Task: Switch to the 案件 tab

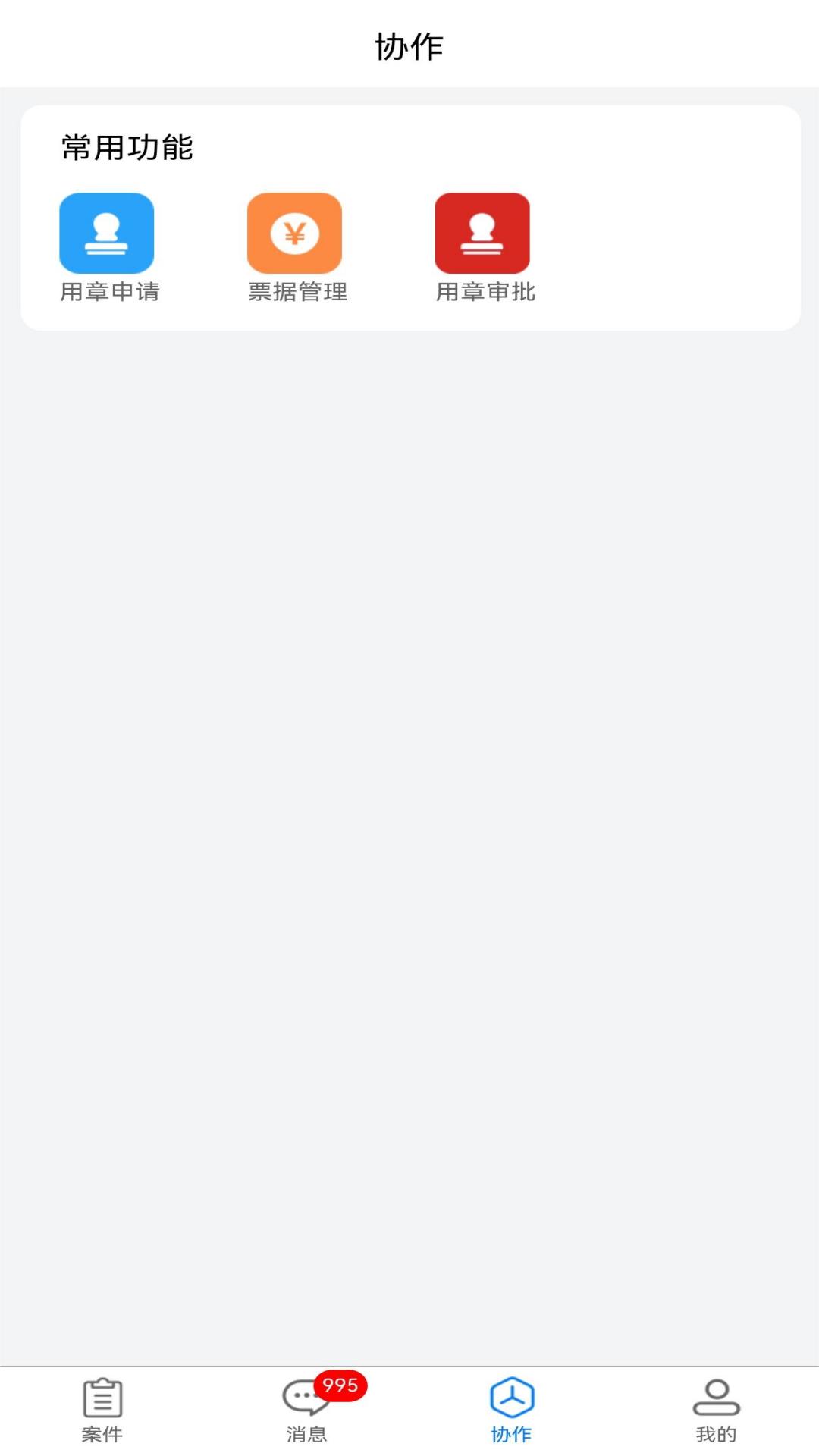Action: pyautogui.click(x=102, y=1410)
